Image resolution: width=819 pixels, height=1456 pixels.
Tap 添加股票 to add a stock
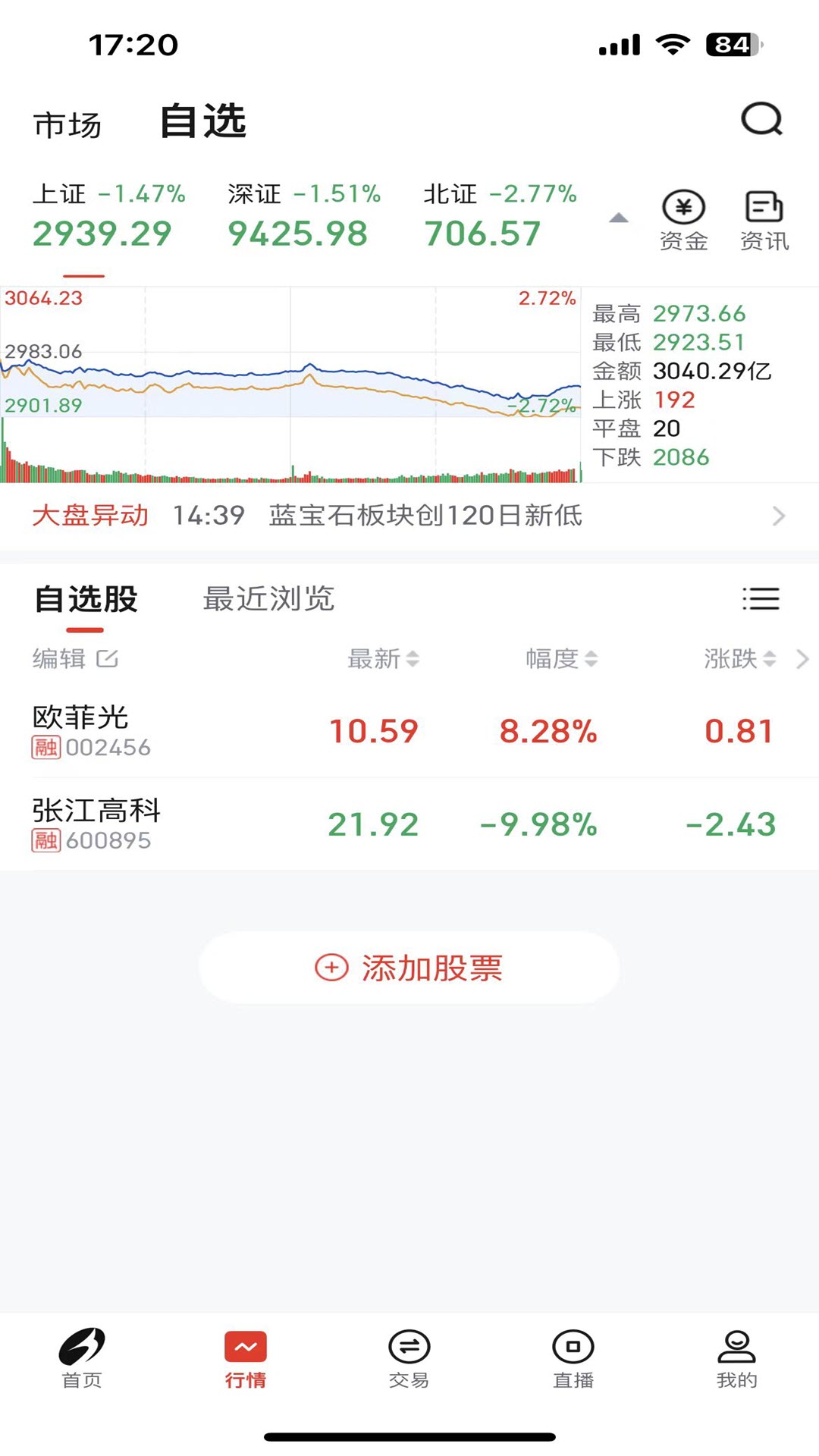click(x=409, y=968)
